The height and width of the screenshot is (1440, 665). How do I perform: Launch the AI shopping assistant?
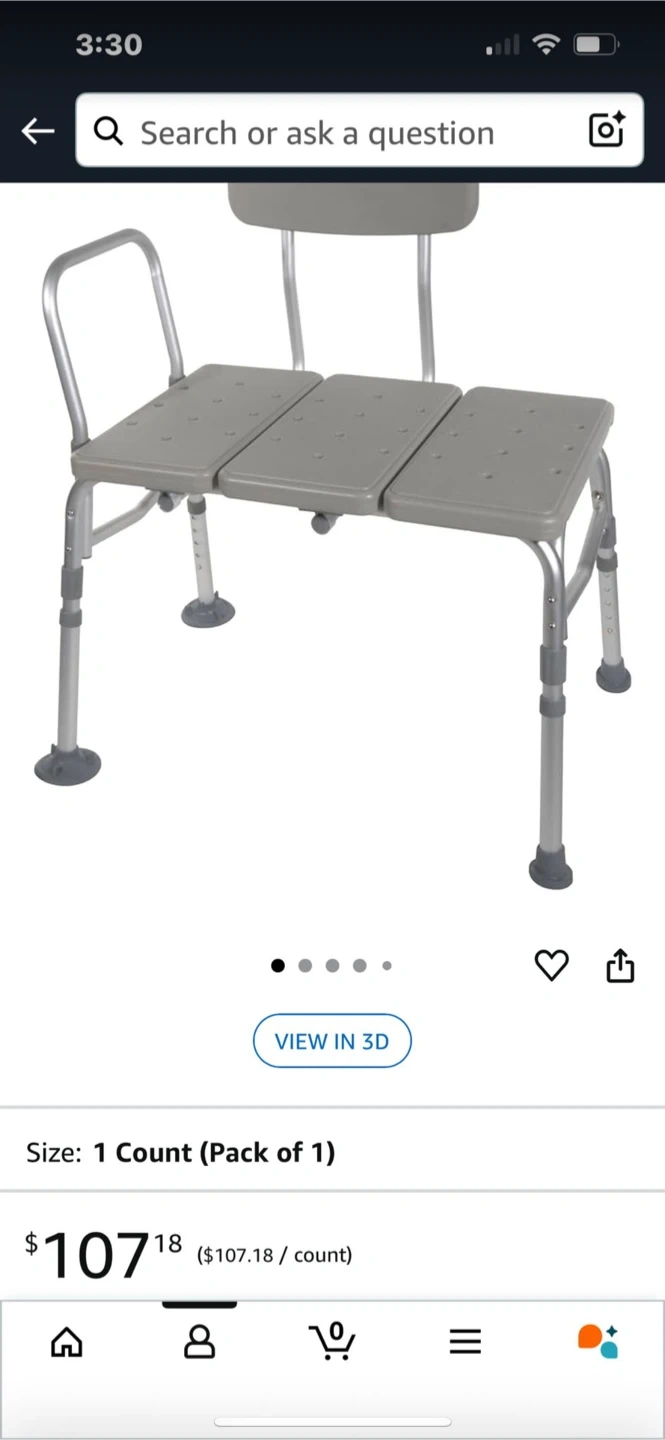coord(598,1341)
